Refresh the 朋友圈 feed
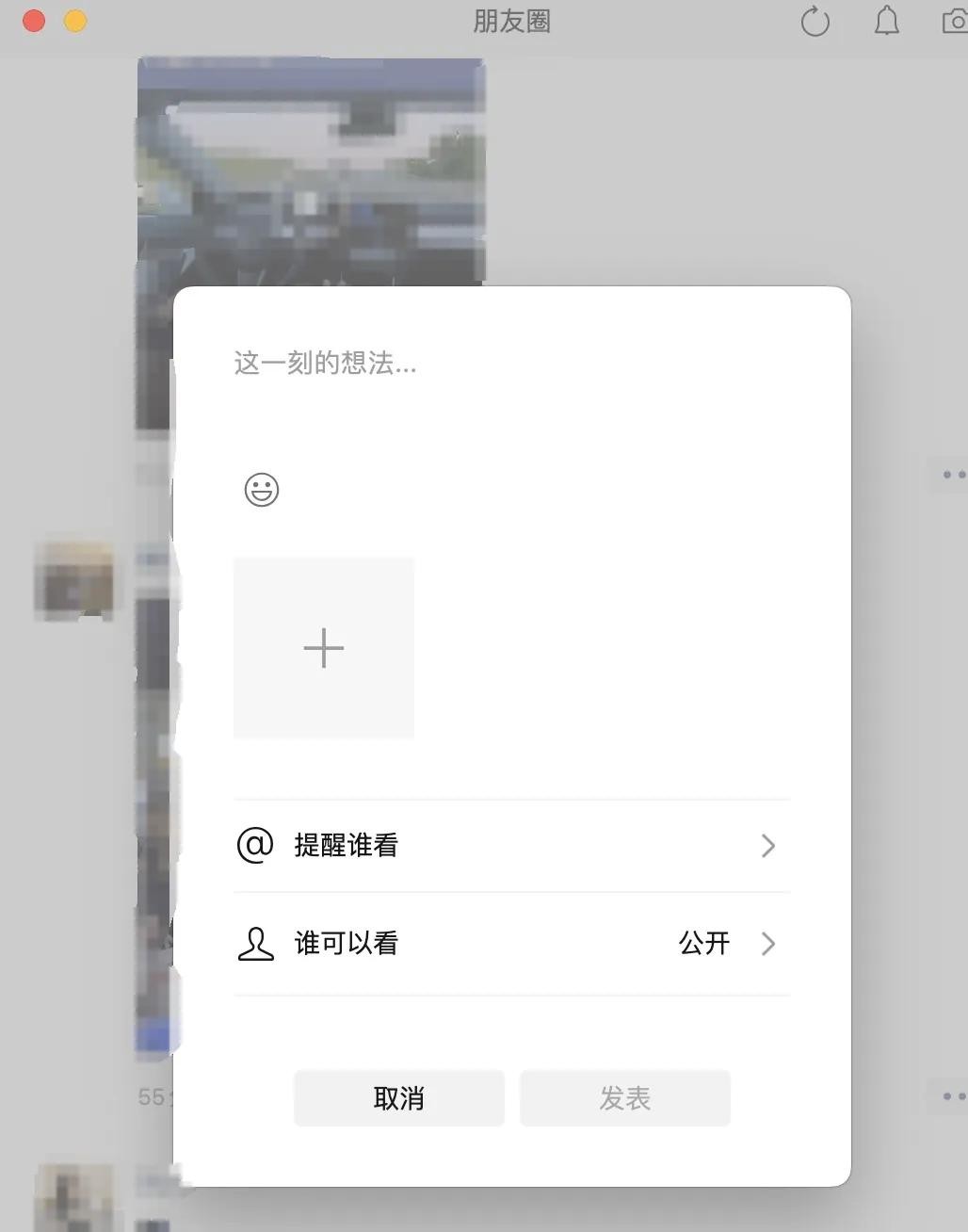 tap(815, 22)
